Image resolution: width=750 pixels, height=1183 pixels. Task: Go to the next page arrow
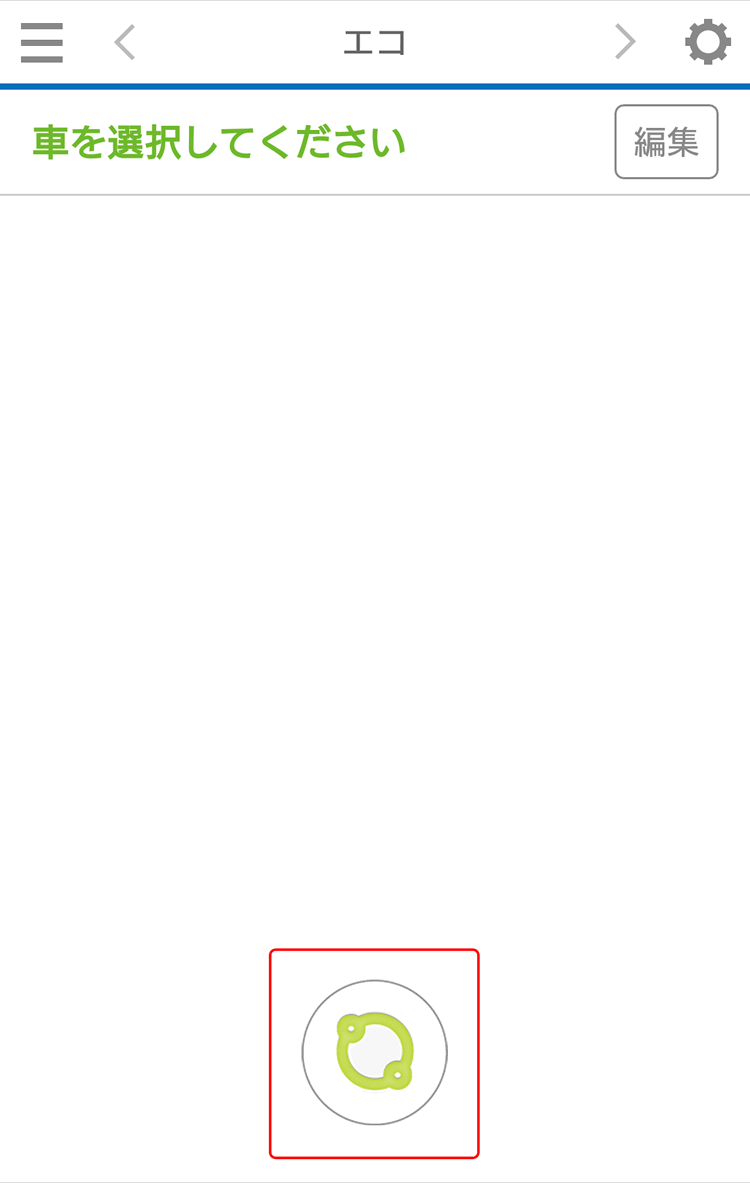point(625,43)
